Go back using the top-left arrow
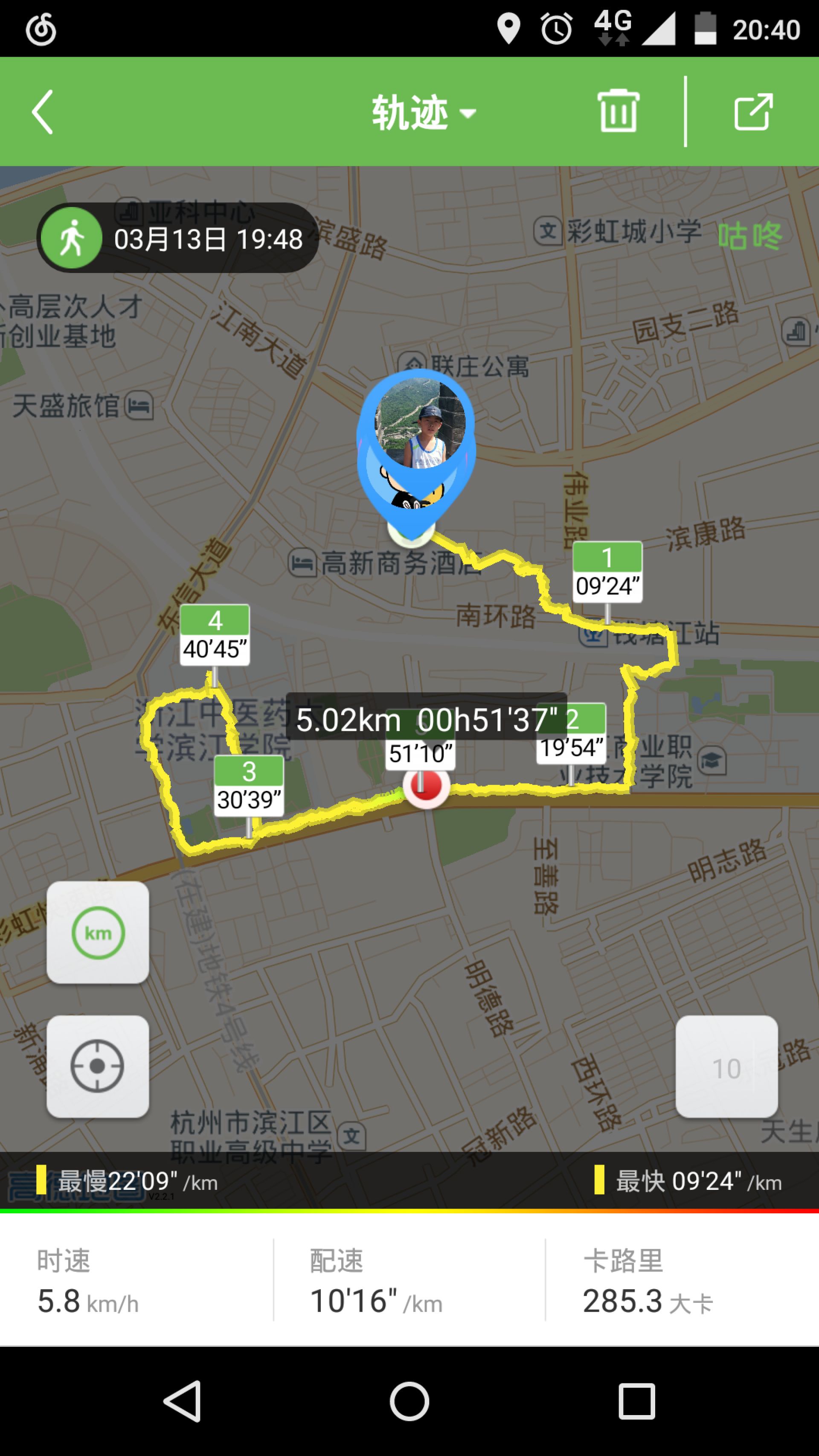Viewport: 819px width, 1456px height. pyautogui.click(x=43, y=112)
